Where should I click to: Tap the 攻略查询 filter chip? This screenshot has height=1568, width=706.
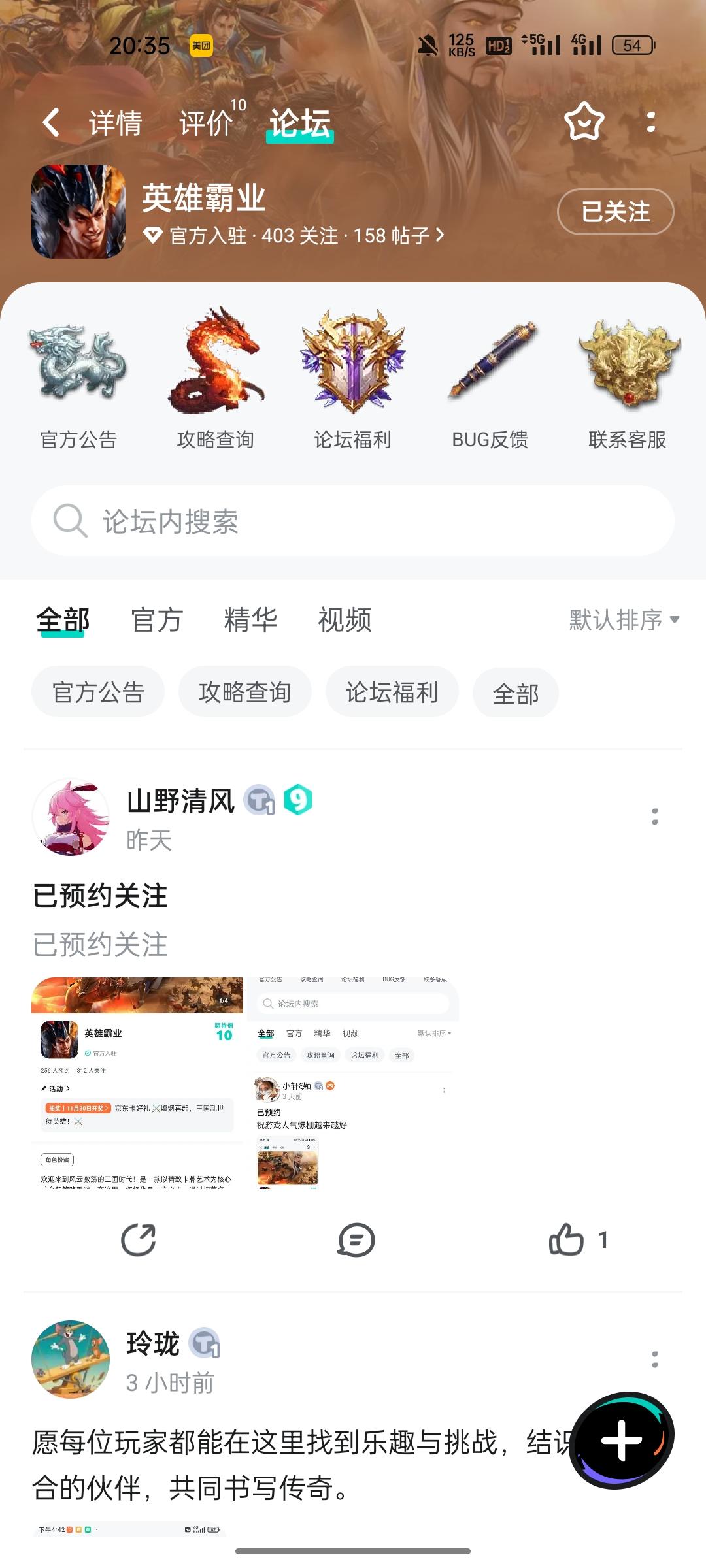(x=244, y=692)
